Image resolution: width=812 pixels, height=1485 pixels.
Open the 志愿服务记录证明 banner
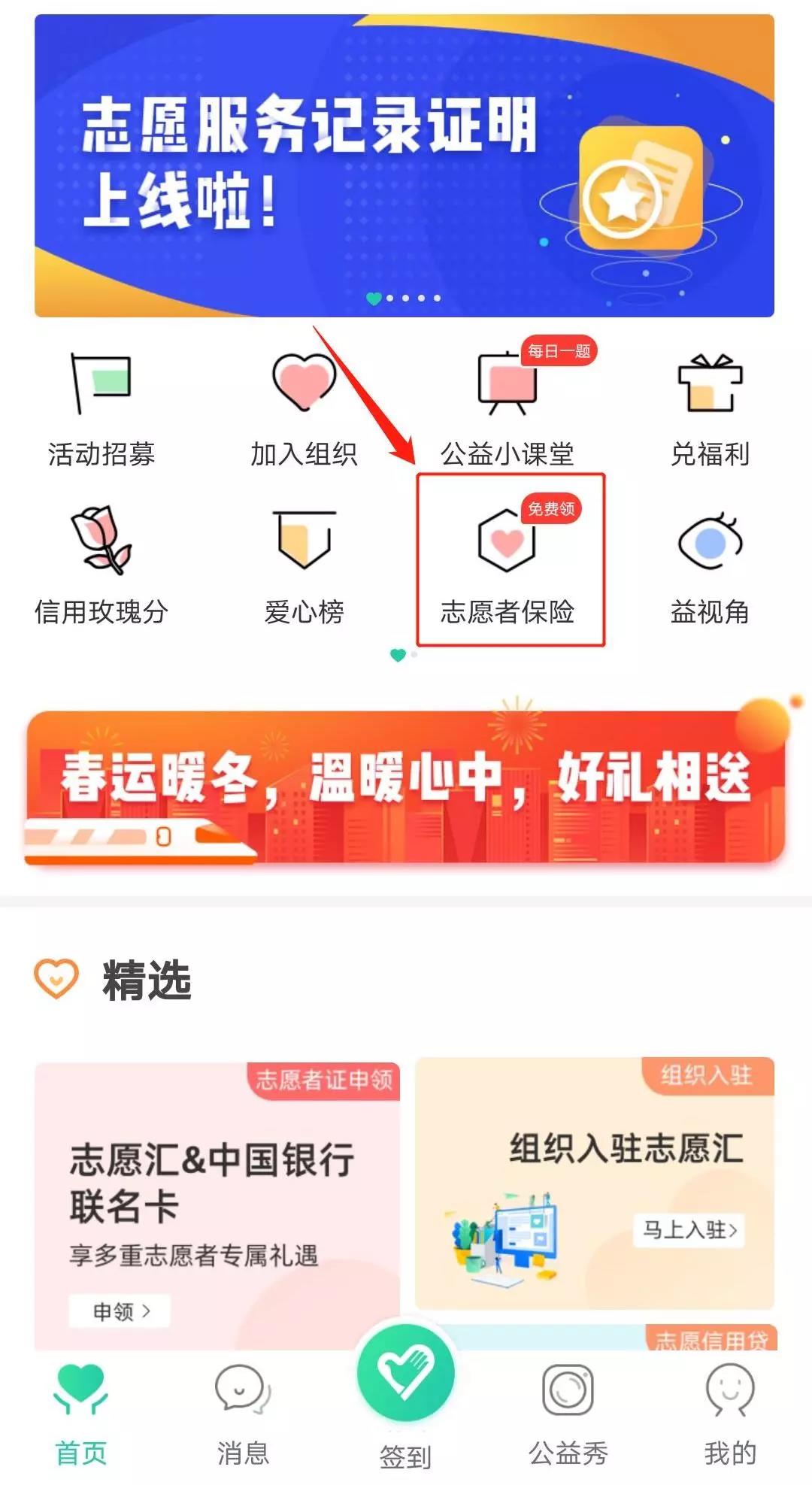(404, 165)
